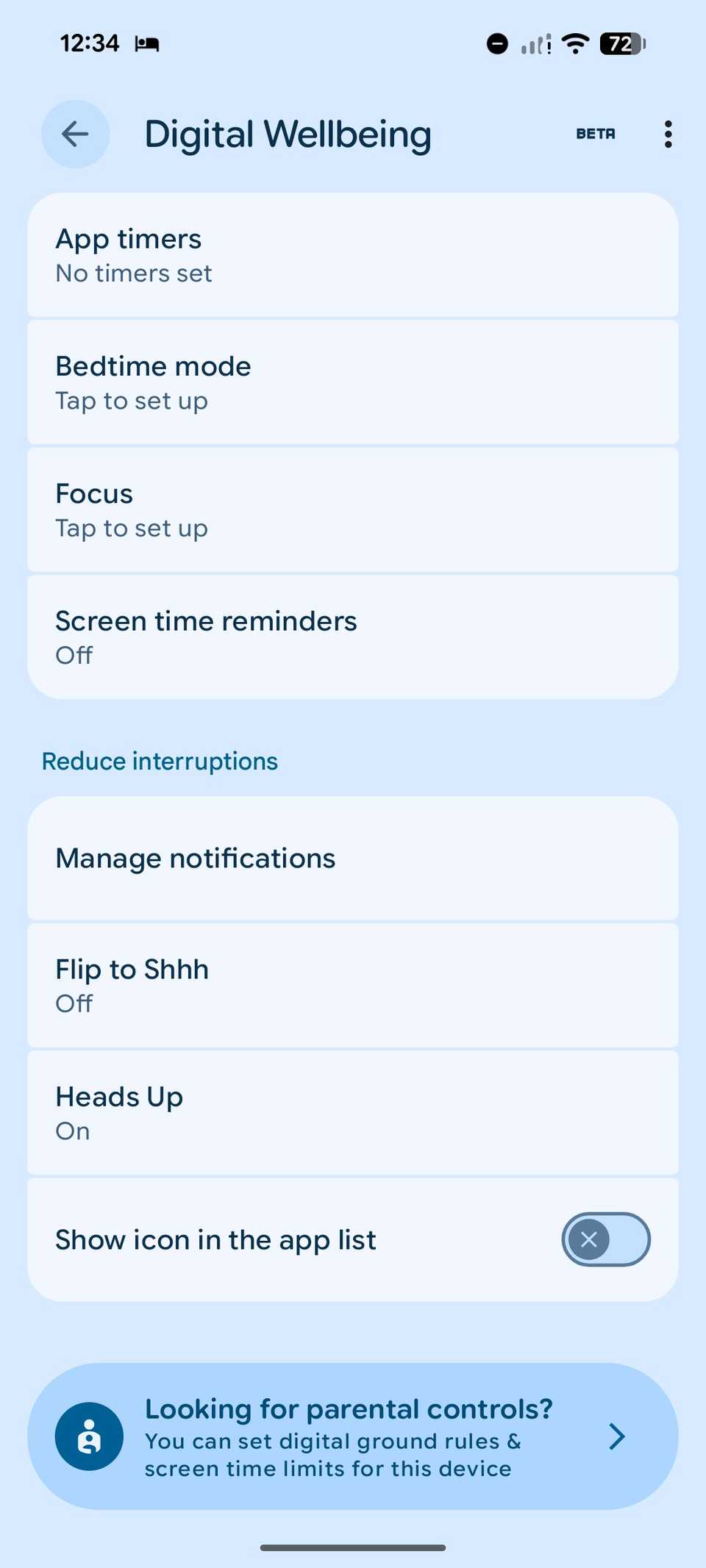Tap the back arrow icon
This screenshot has width=706, height=1568.
pos(74,134)
